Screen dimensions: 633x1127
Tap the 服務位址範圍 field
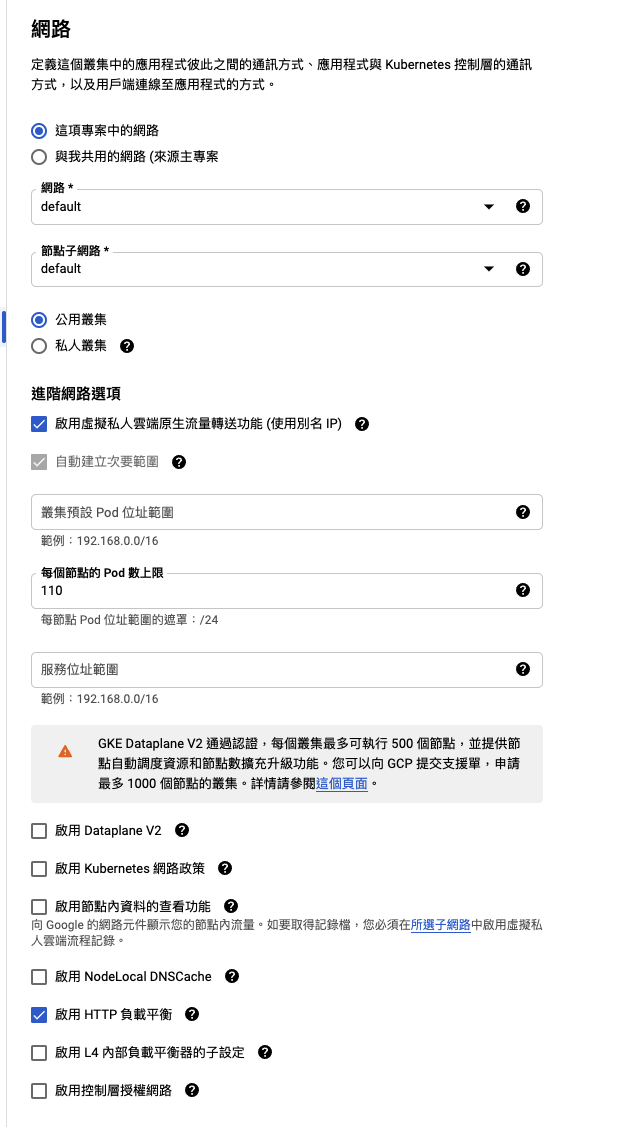tap(270, 669)
